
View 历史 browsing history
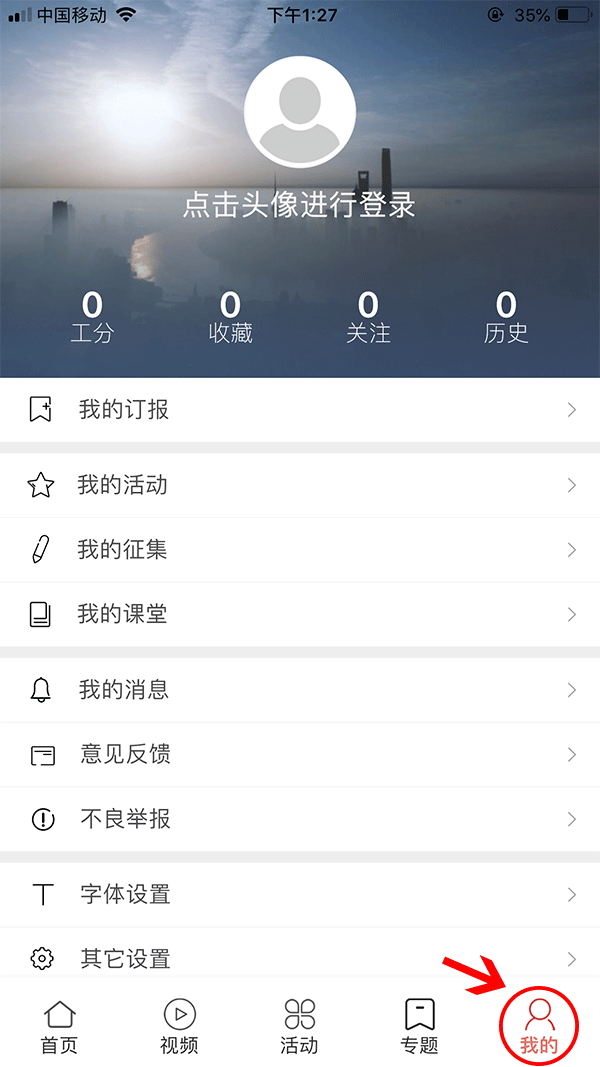(x=506, y=317)
